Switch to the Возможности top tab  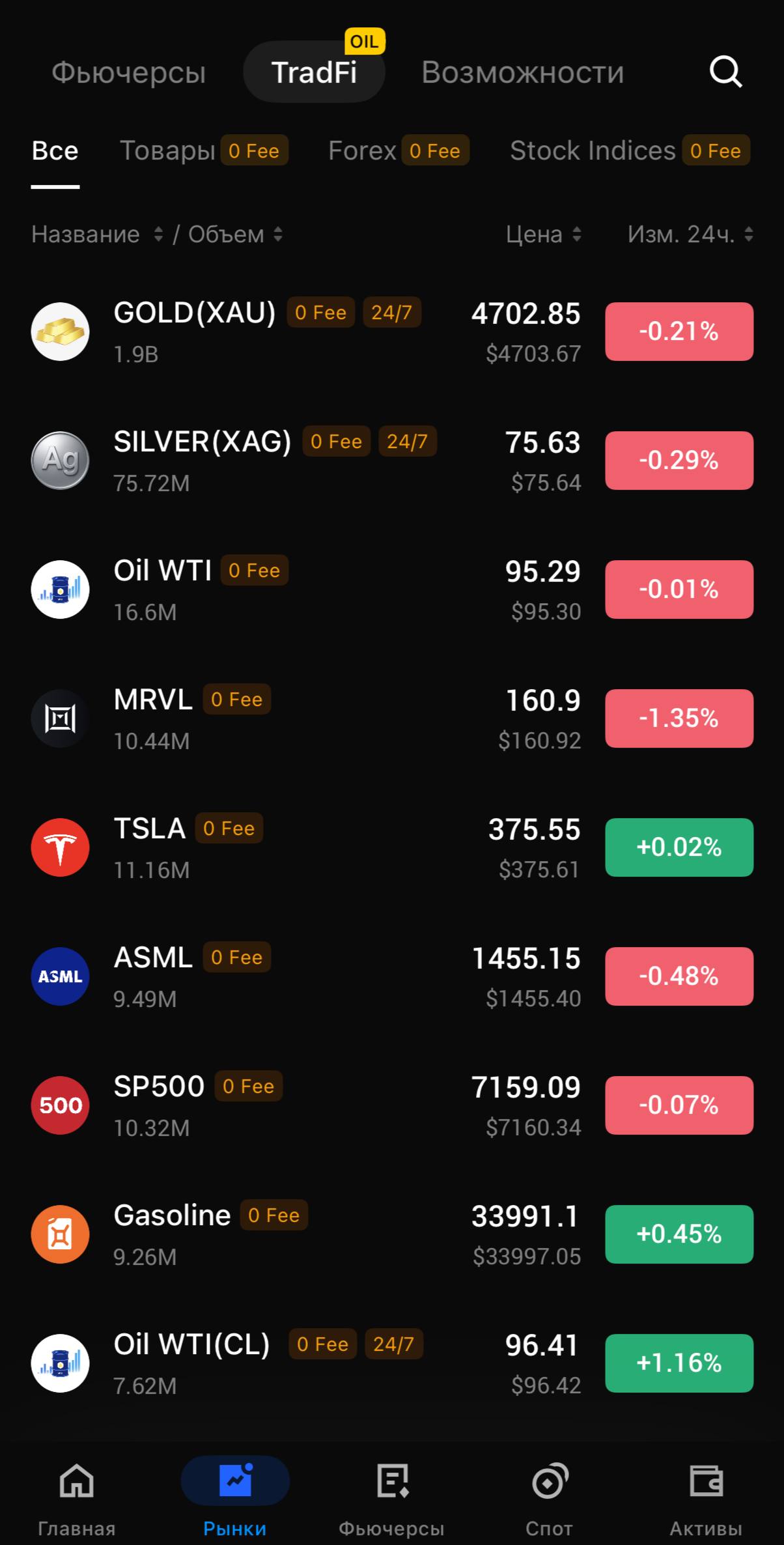tap(522, 72)
